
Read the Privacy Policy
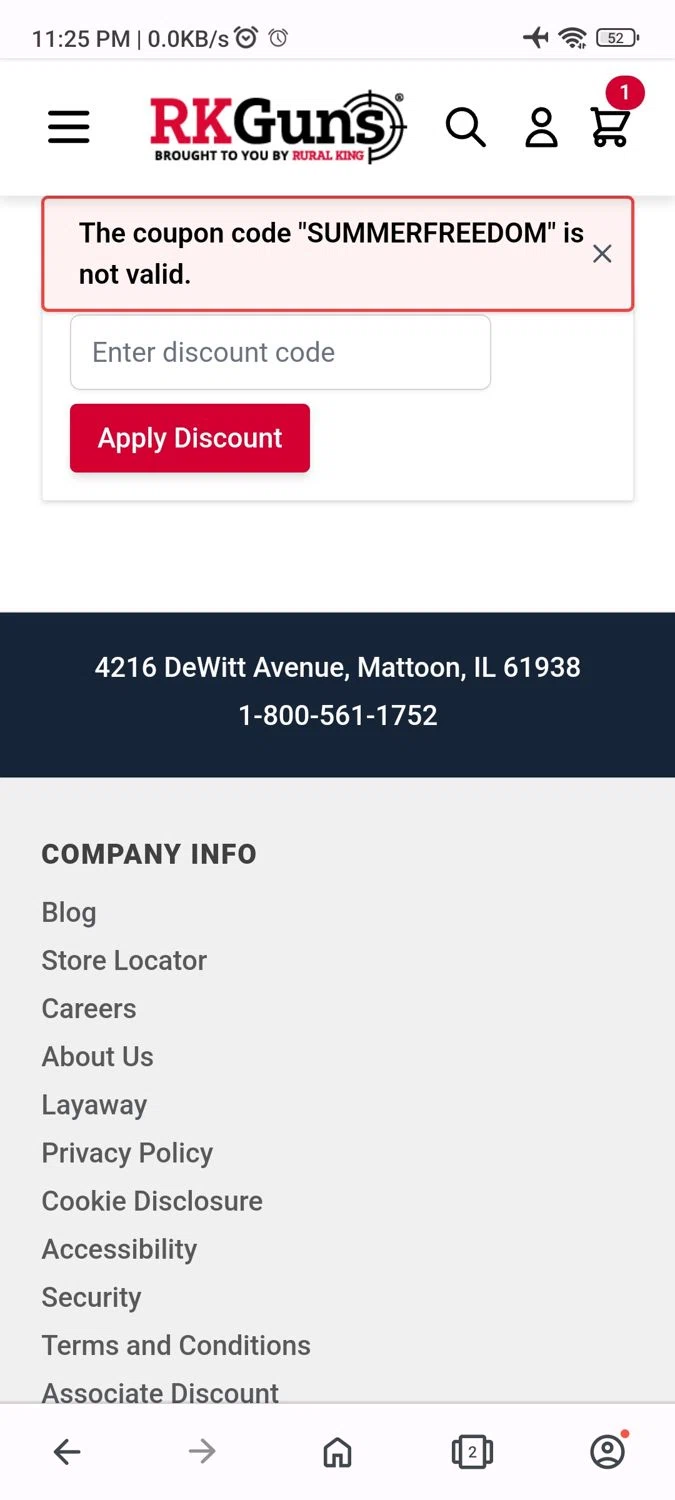127,1153
